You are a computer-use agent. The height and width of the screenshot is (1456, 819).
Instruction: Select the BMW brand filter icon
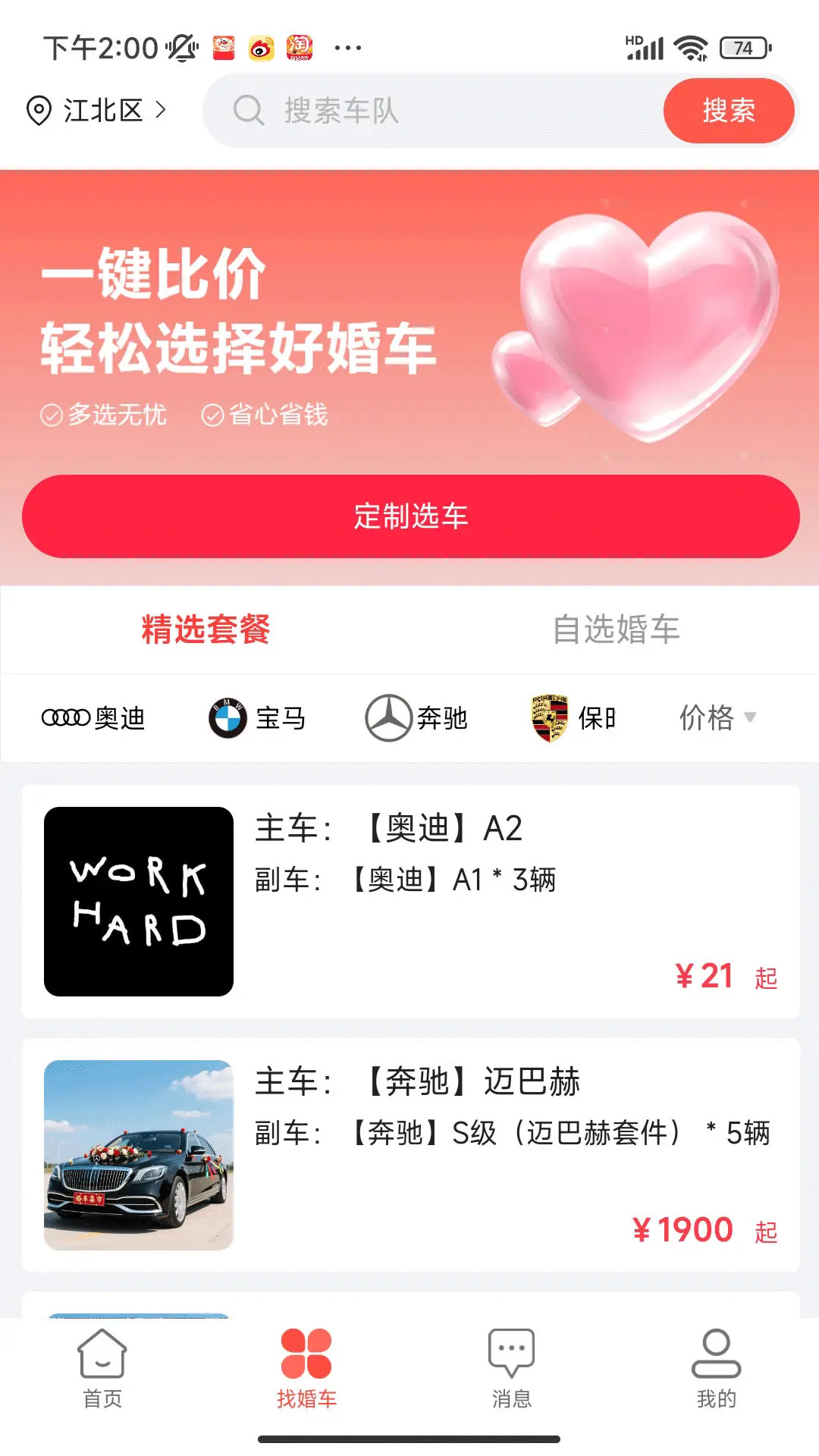pyautogui.click(x=227, y=717)
